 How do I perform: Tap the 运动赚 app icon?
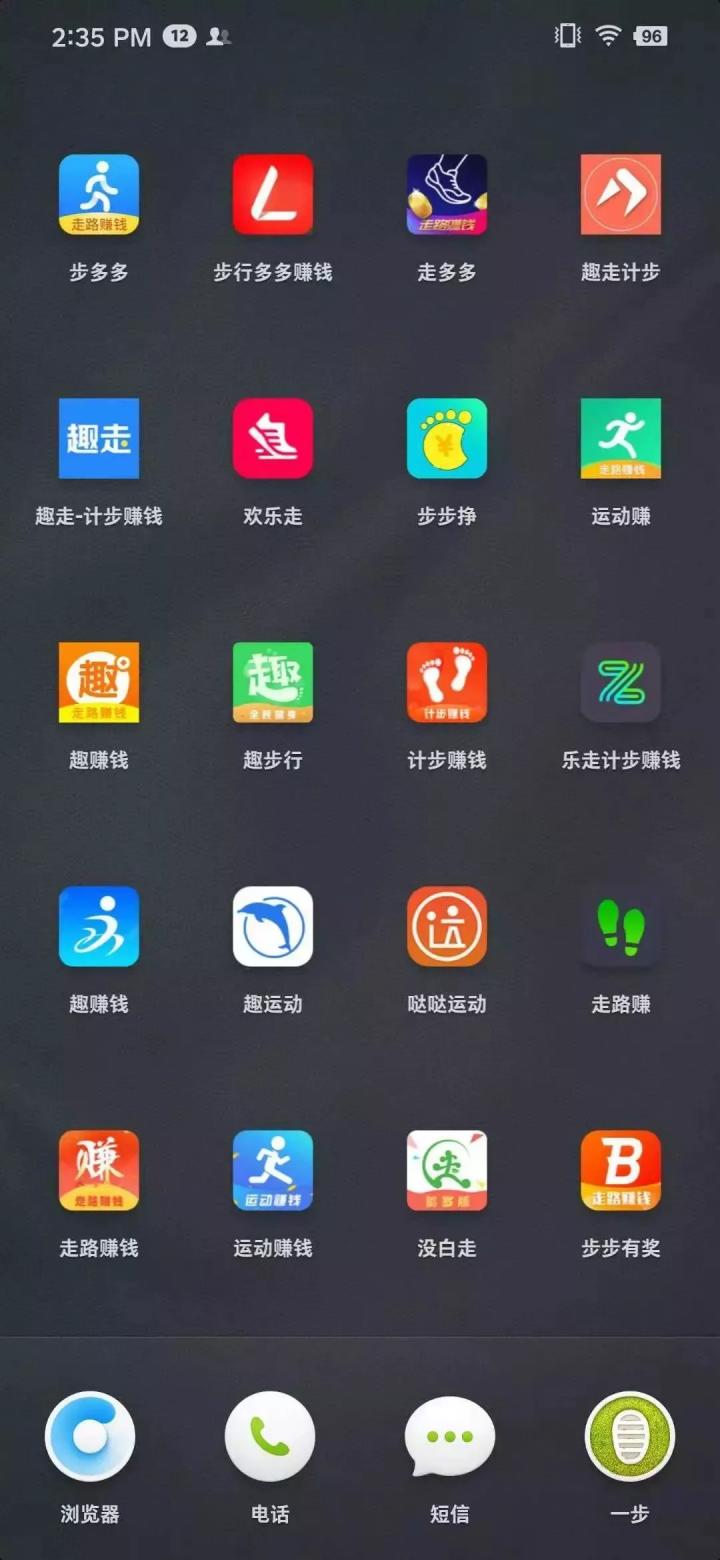coord(621,438)
